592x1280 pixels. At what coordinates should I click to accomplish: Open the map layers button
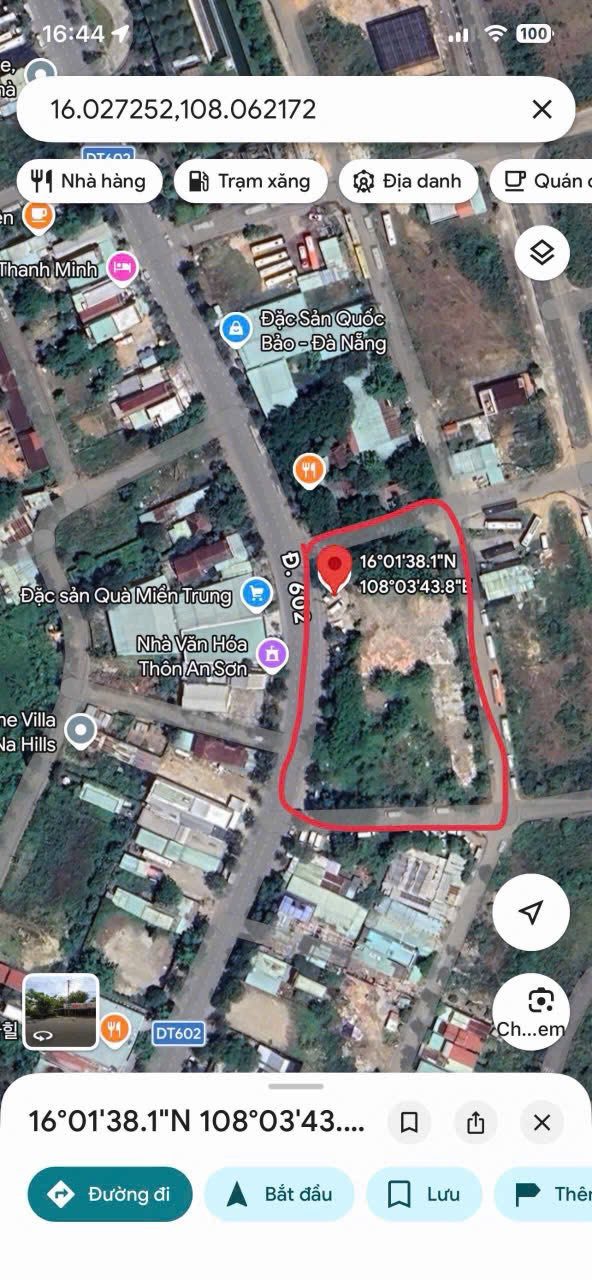542,253
